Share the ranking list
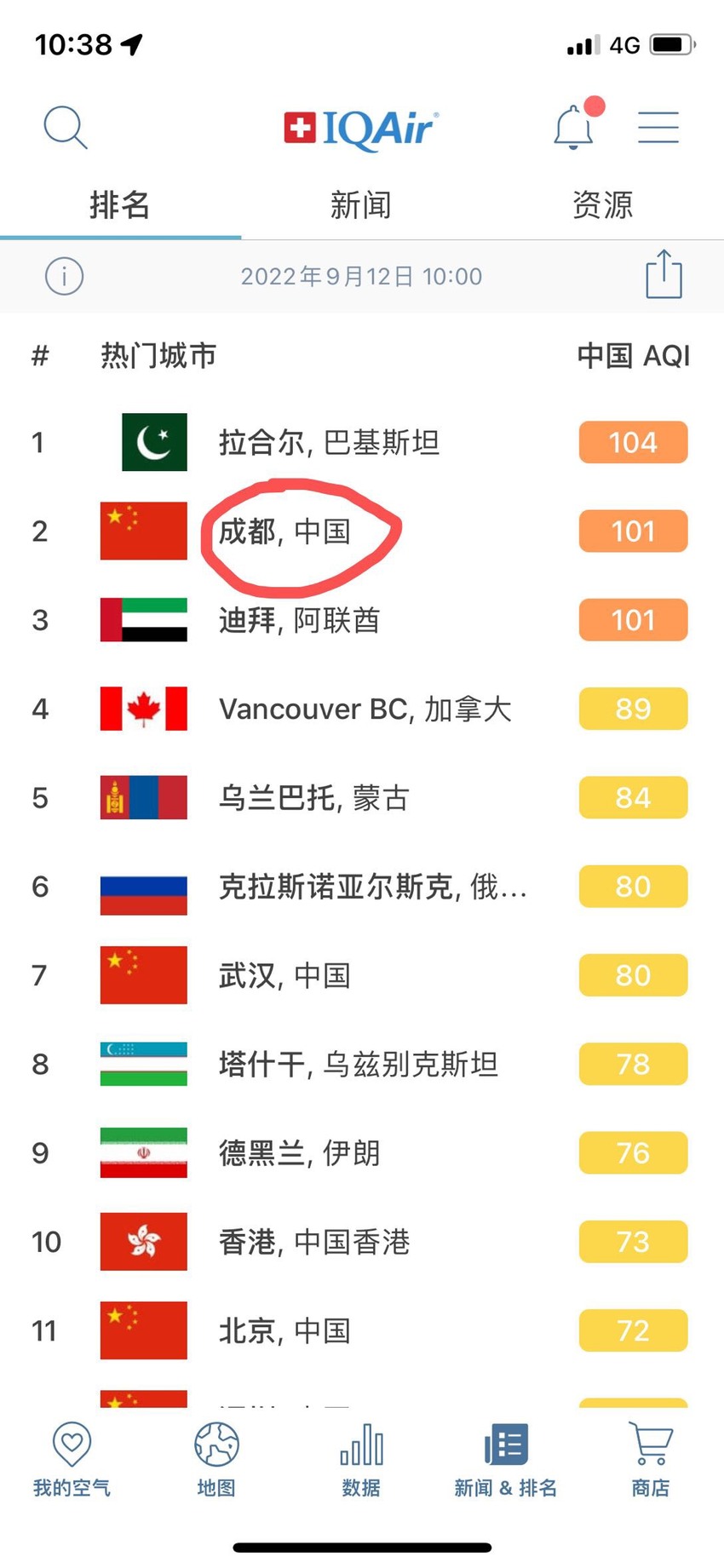Image resolution: width=724 pixels, height=1568 pixels. (664, 274)
